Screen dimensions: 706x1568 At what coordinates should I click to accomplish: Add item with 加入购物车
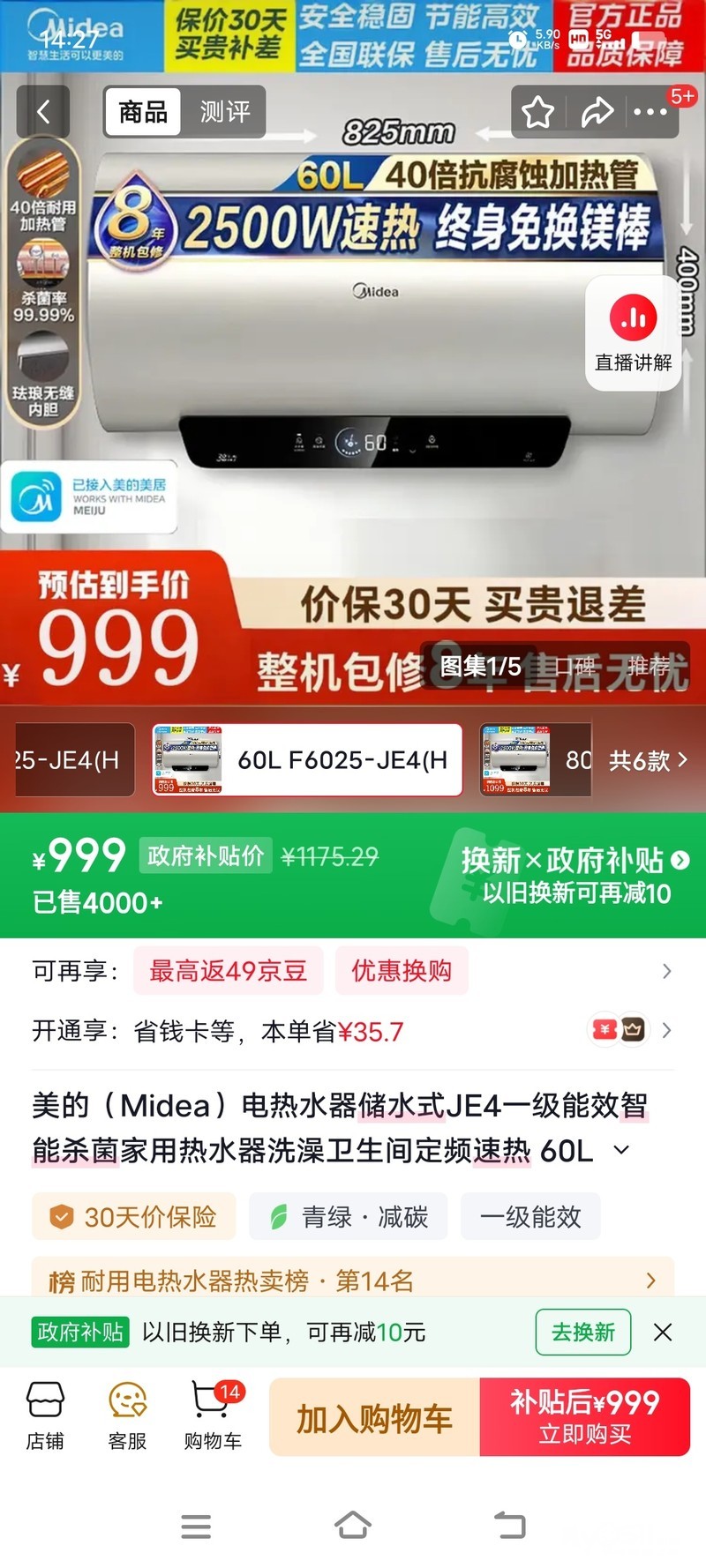(x=375, y=1417)
